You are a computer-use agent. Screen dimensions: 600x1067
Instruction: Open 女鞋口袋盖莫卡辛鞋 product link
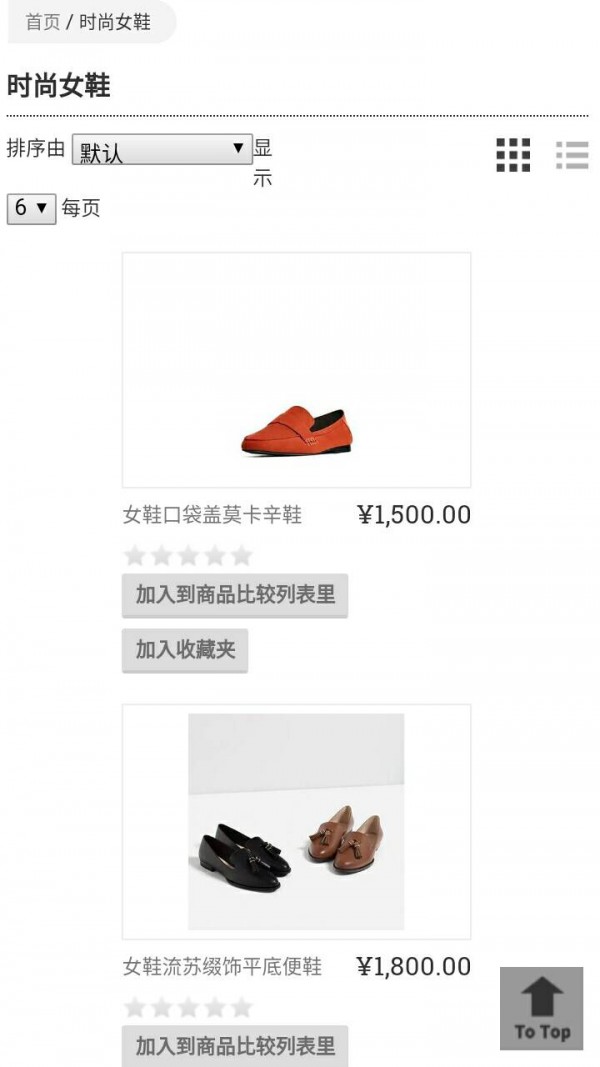pyautogui.click(x=212, y=515)
